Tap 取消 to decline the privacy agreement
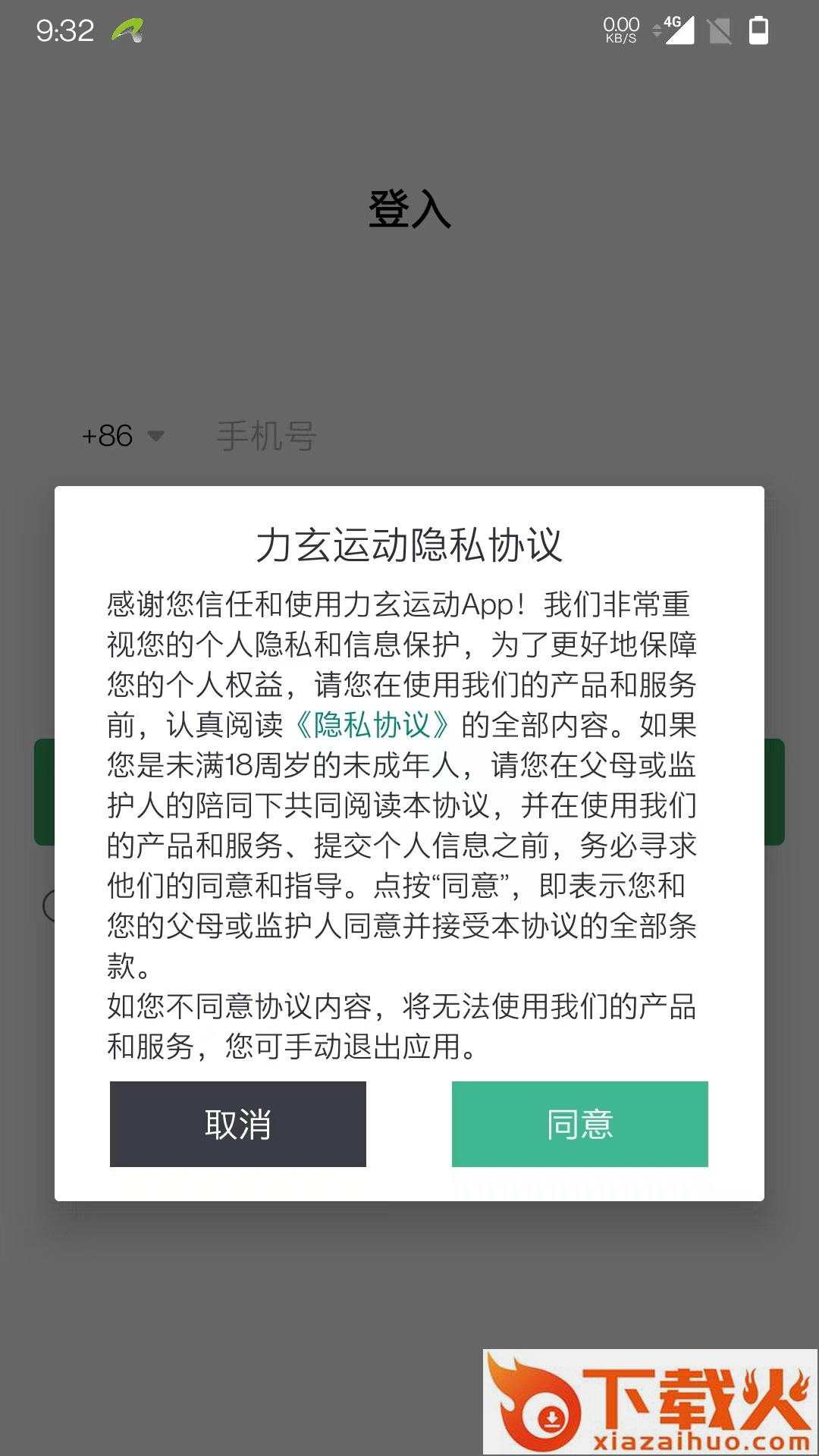The image size is (819, 1456). point(238,1124)
